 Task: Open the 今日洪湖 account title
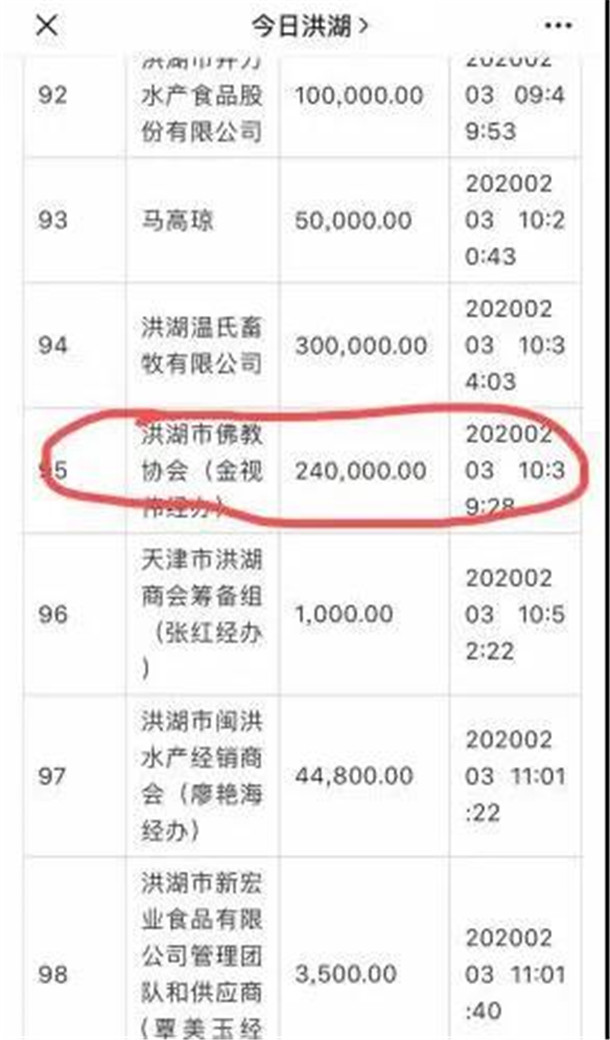[310, 26]
